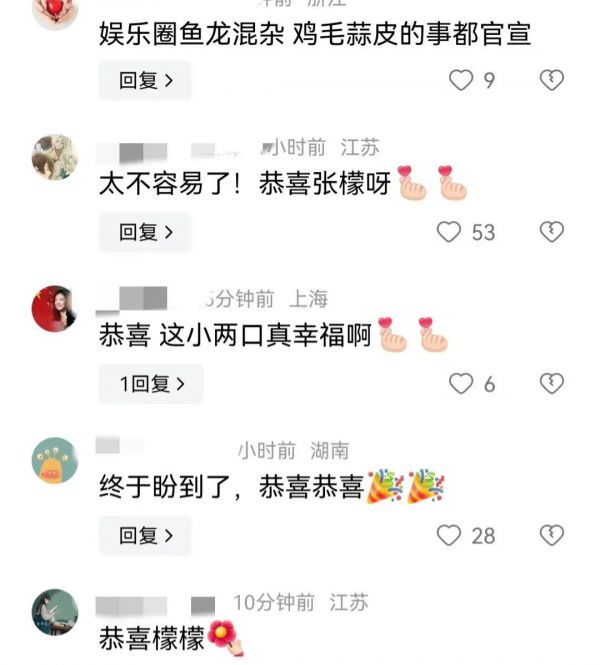Open avatar of the 这小两口真幸福啊 commenter
This screenshot has width=600, height=665.
point(55,309)
